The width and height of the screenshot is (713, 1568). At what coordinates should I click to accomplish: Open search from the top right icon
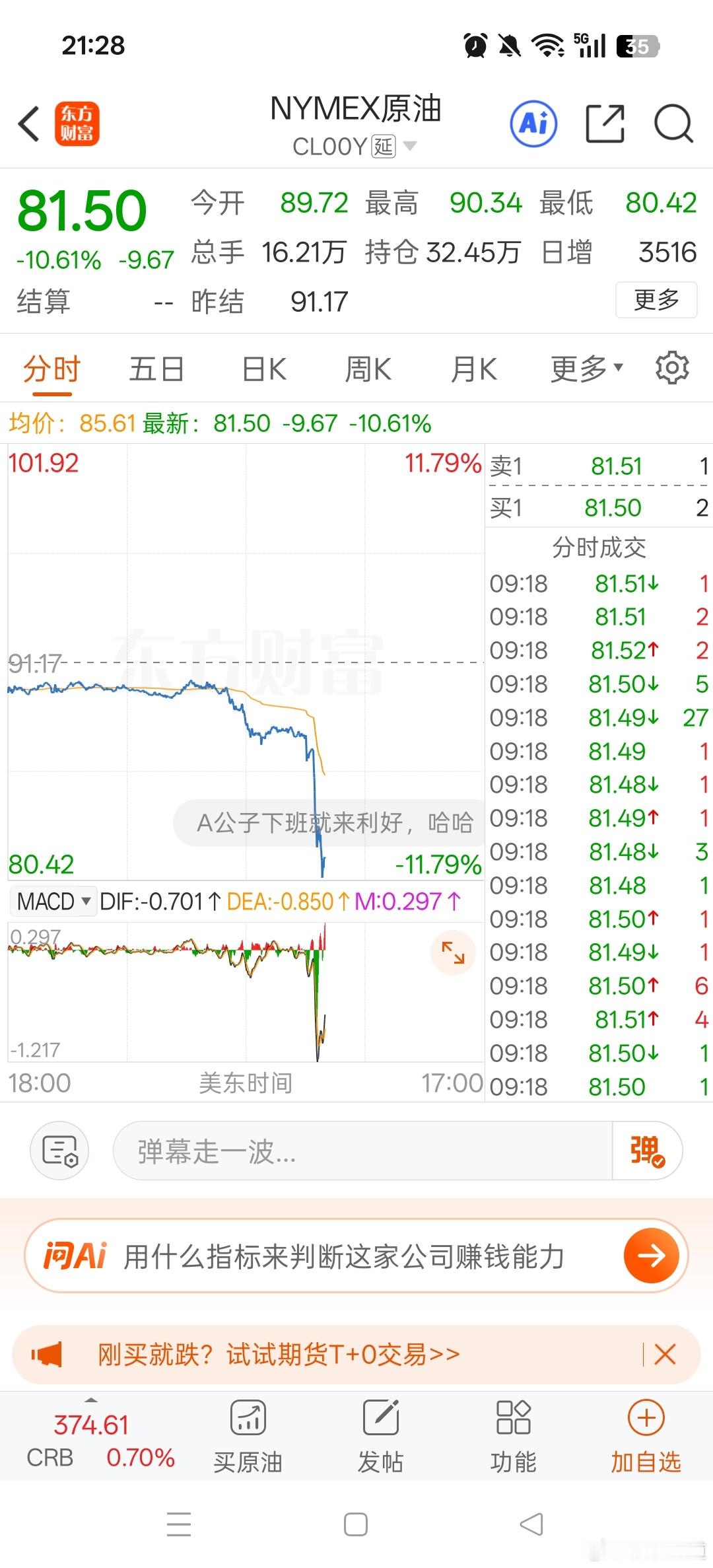click(673, 124)
